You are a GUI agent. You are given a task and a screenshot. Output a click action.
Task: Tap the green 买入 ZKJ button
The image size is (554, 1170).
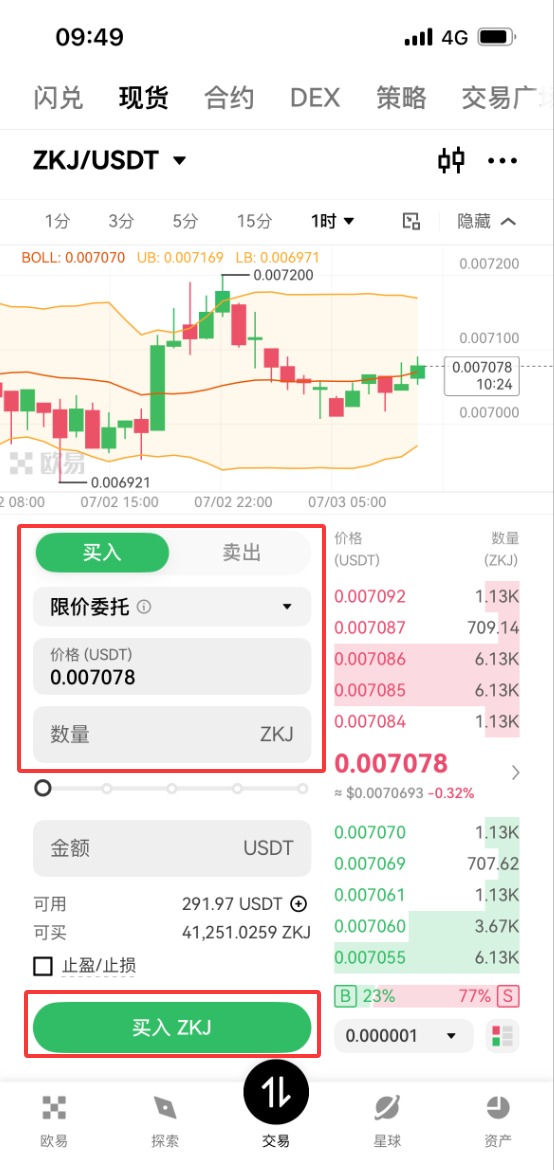click(172, 1027)
